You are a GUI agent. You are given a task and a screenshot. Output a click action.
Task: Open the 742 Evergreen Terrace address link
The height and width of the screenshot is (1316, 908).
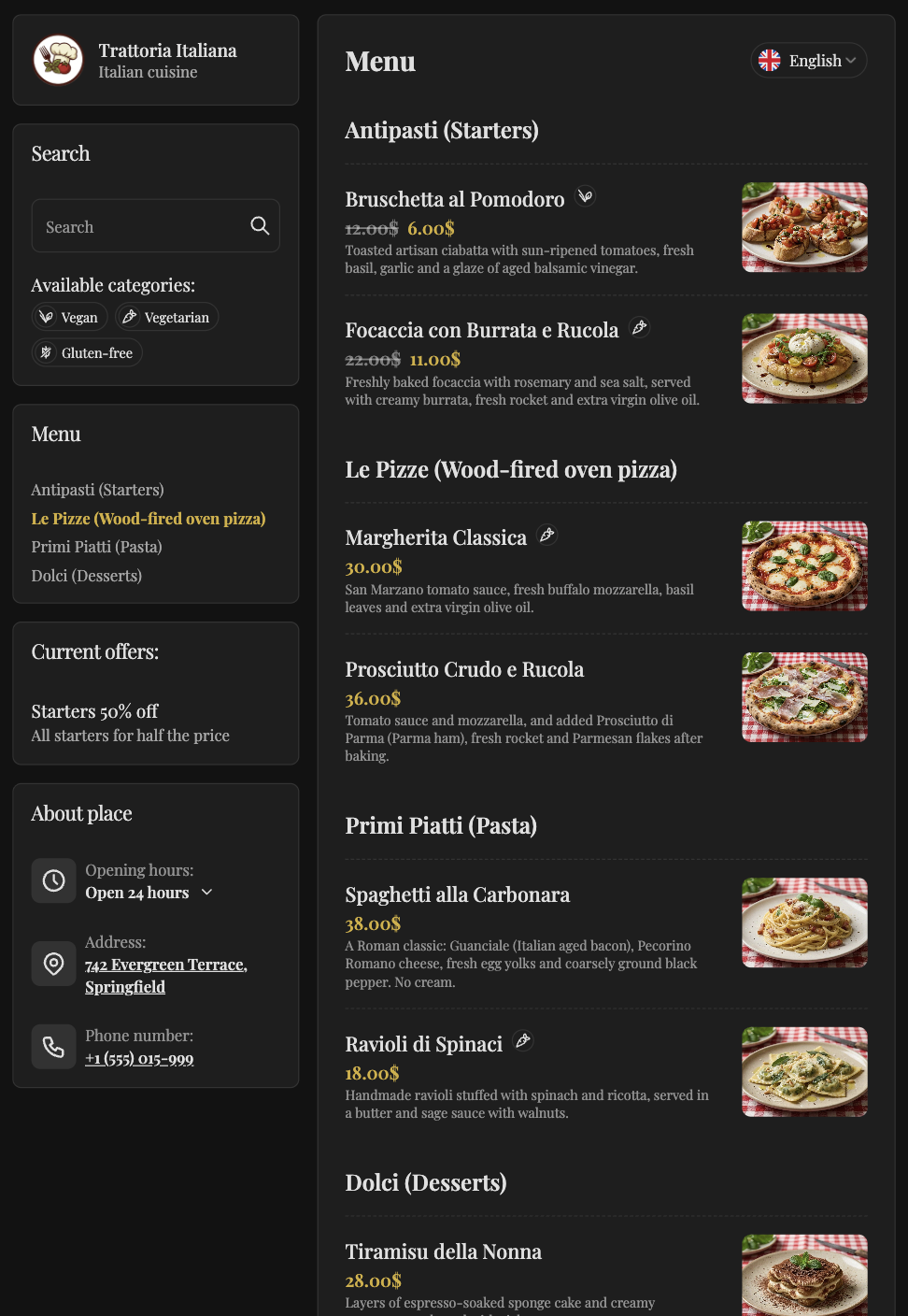click(x=165, y=965)
